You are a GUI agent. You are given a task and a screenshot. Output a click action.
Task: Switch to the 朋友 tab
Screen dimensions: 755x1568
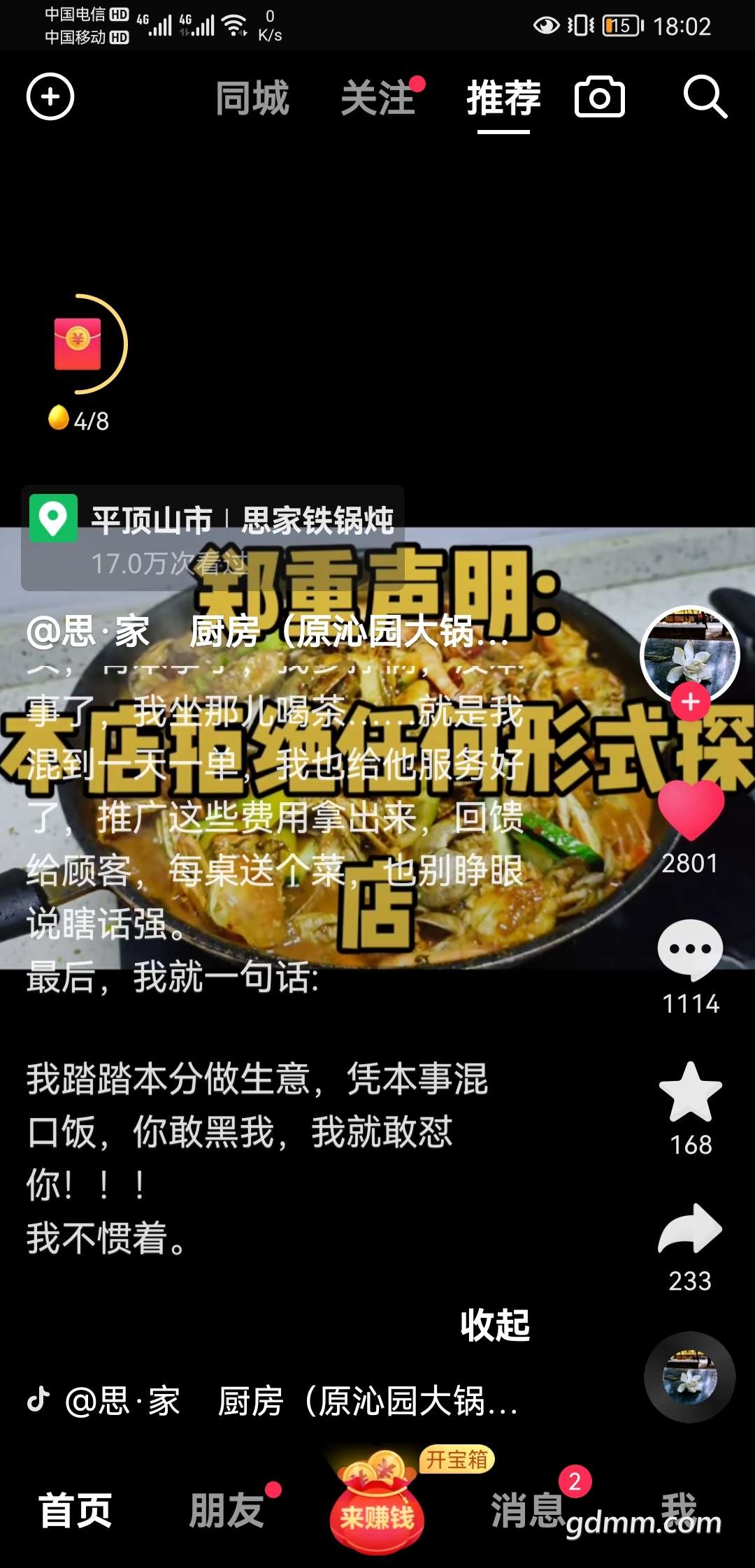tap(226, 1511)
